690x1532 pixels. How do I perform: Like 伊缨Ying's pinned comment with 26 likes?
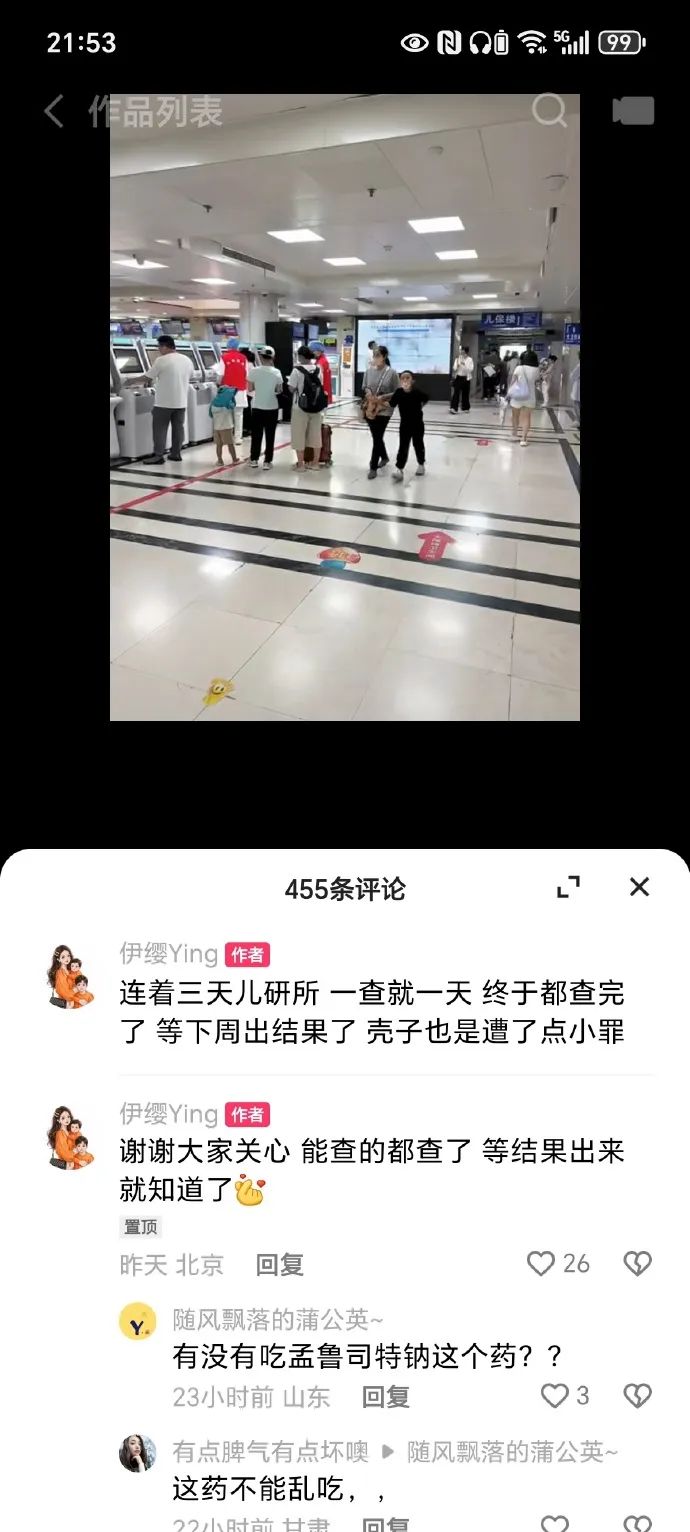point(541,1264)
